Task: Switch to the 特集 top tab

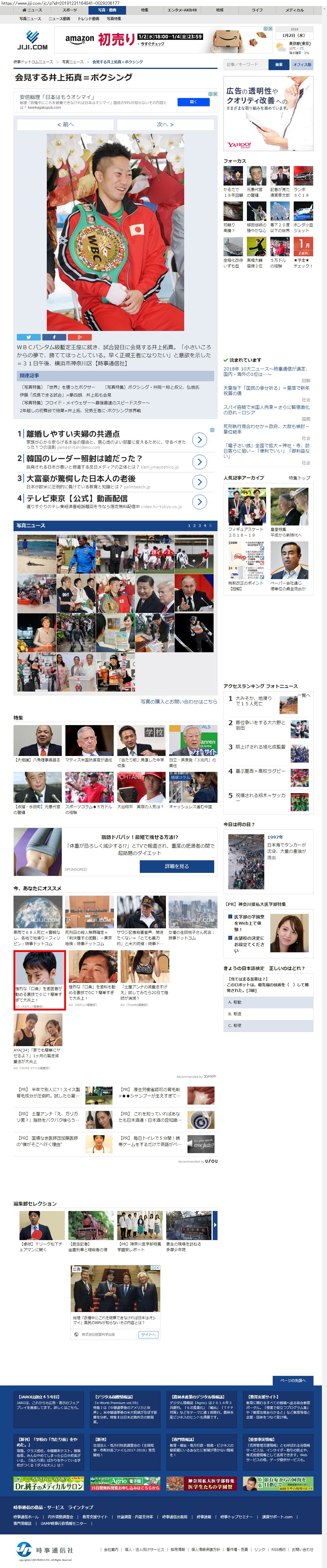Action: coord(144,10)
